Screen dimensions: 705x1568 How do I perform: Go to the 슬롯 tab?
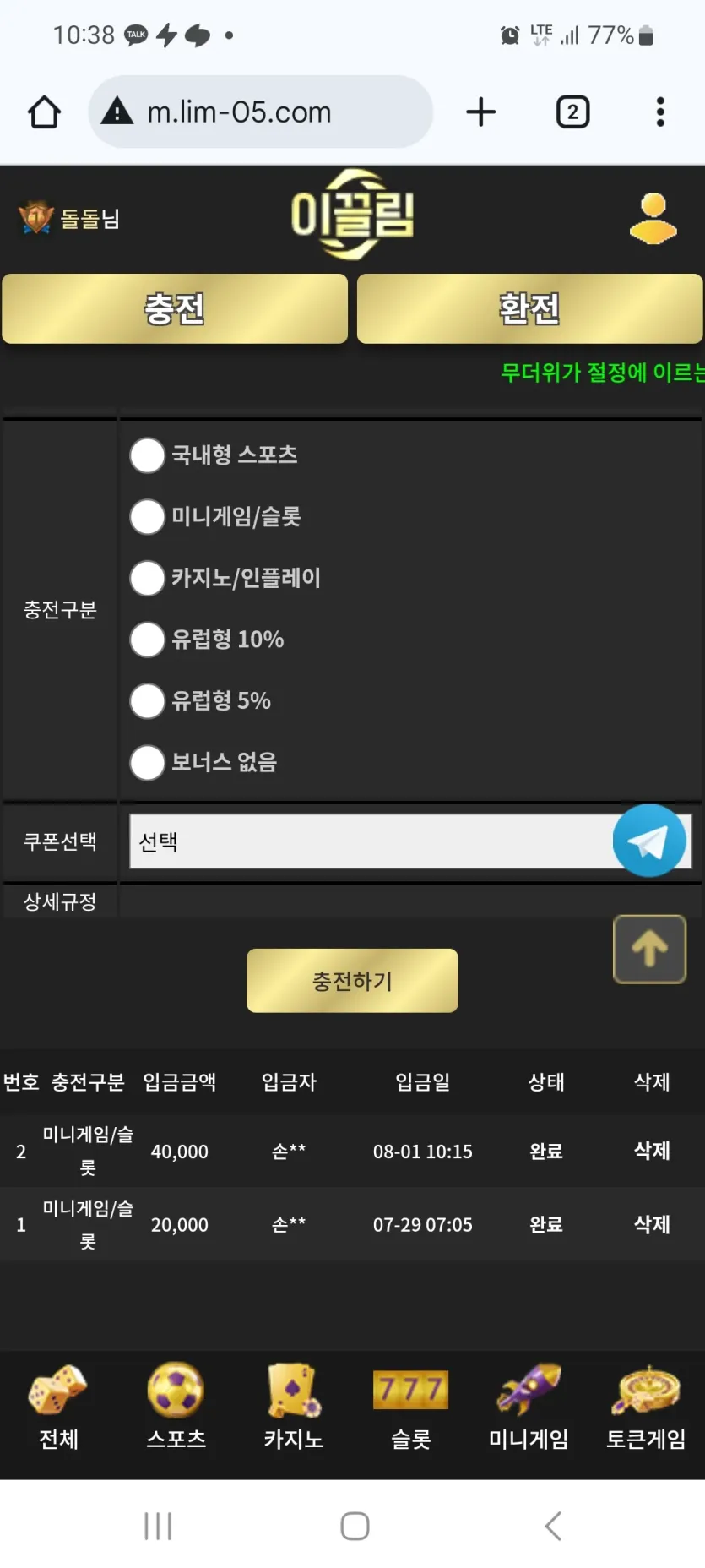coord(410,1407)
